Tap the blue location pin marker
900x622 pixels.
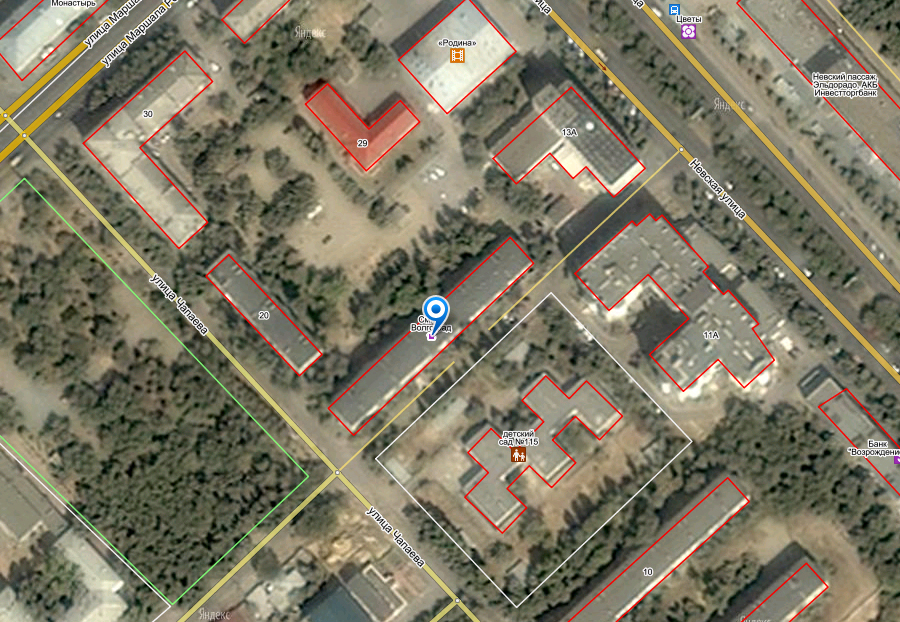[435, 311]
